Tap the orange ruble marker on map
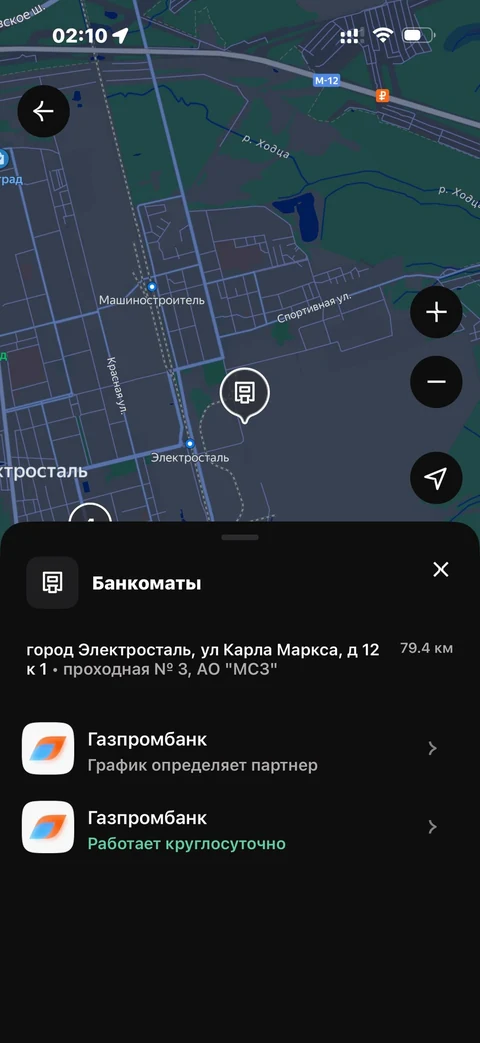480x1043 pixels. click(x=382, y=96)
